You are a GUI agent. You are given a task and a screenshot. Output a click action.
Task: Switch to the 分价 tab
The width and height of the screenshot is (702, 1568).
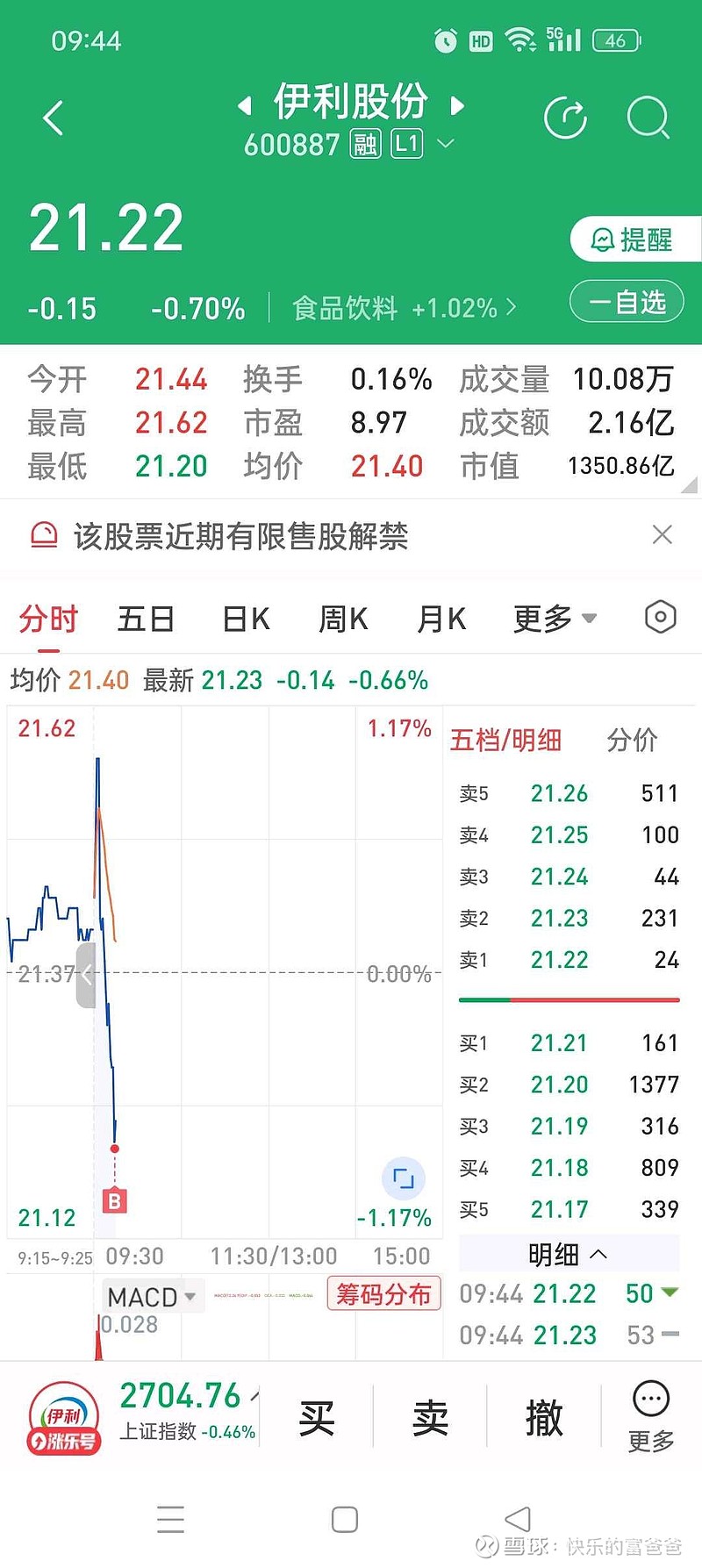pyautogui.click(x=632, y=740)
